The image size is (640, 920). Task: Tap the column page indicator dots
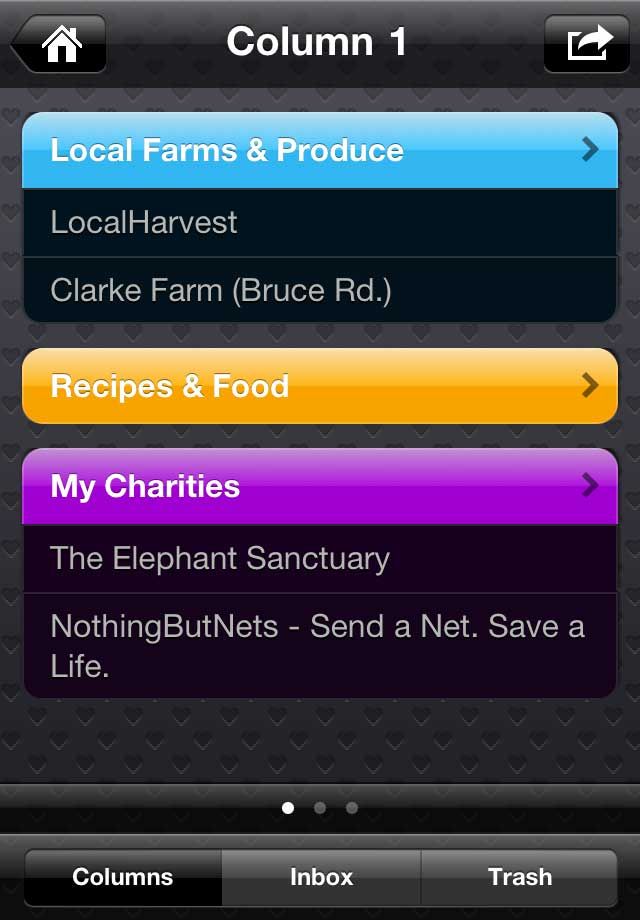click(x=320, y=808)
